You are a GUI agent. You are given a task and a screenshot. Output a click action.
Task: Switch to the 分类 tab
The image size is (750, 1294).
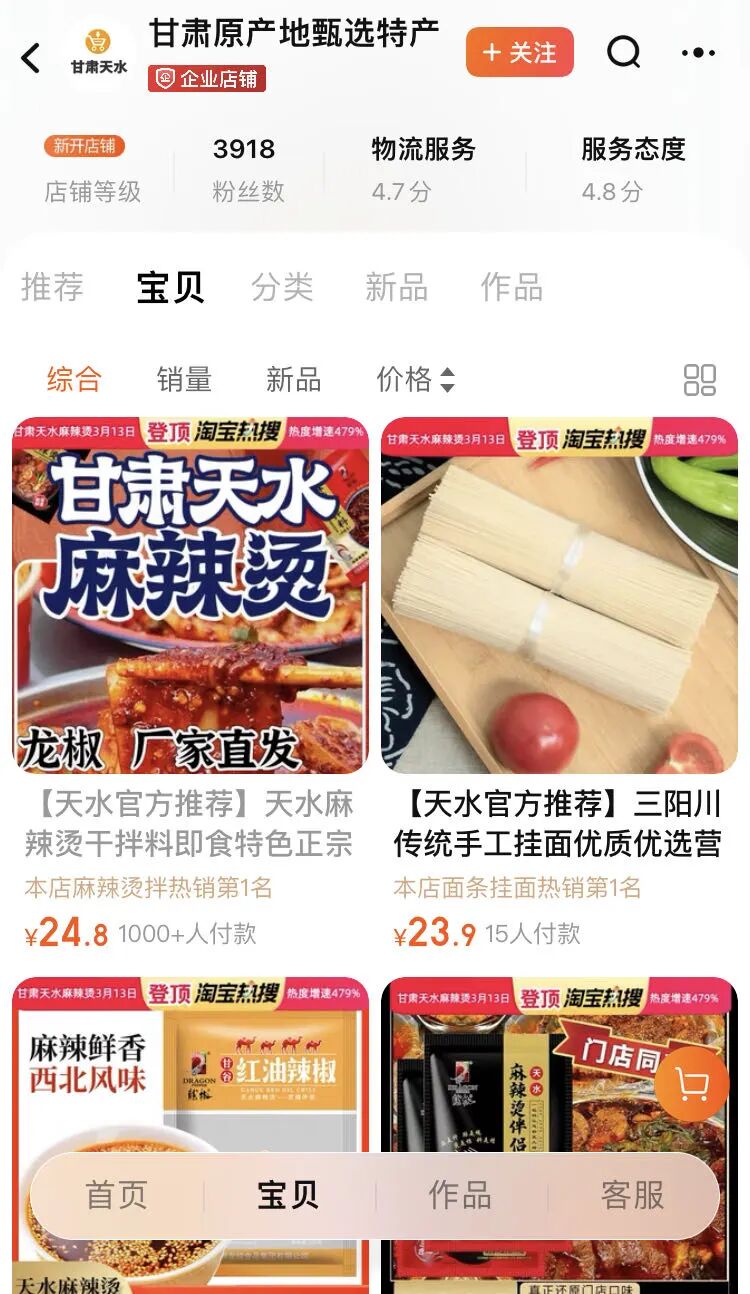click(x=282, y=288)
